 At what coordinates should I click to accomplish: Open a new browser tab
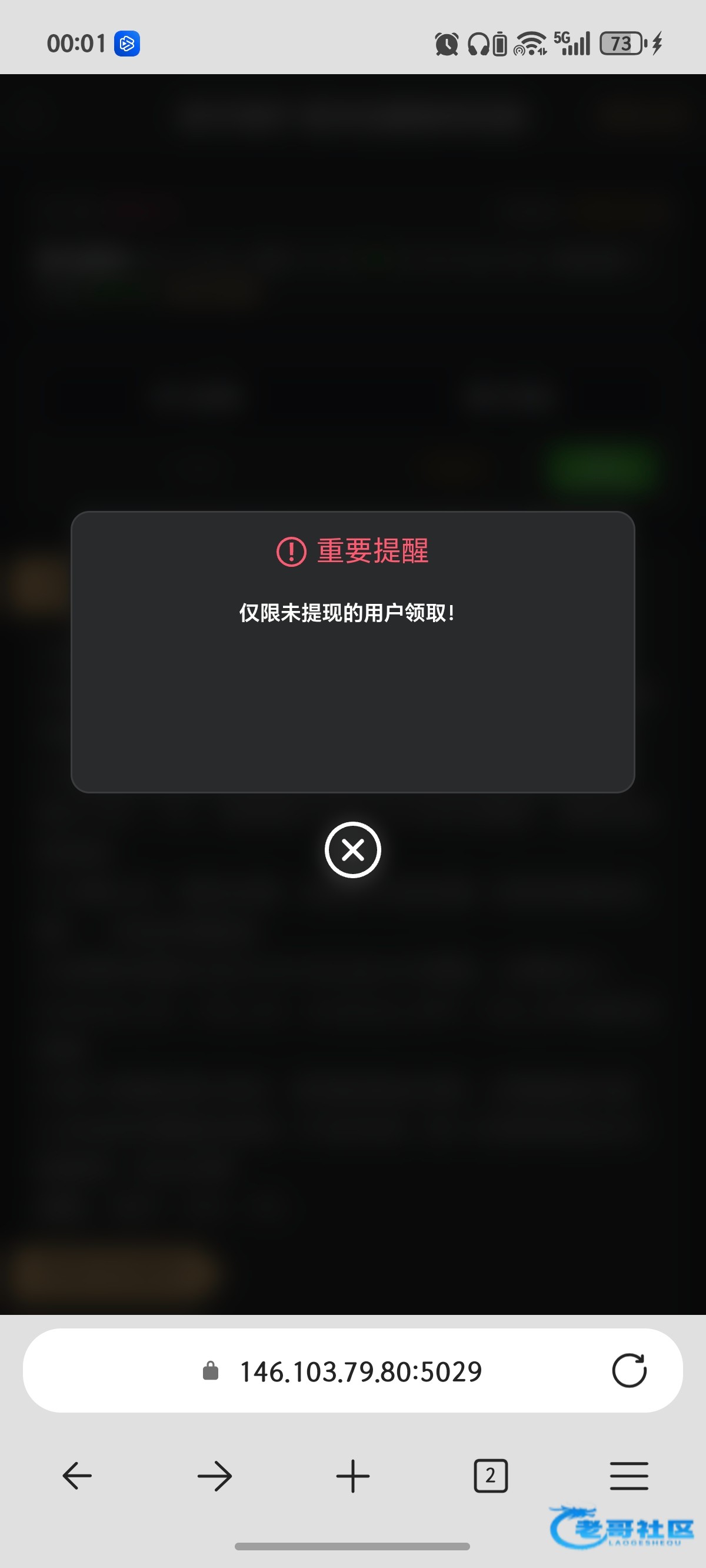pos(353,1476)
